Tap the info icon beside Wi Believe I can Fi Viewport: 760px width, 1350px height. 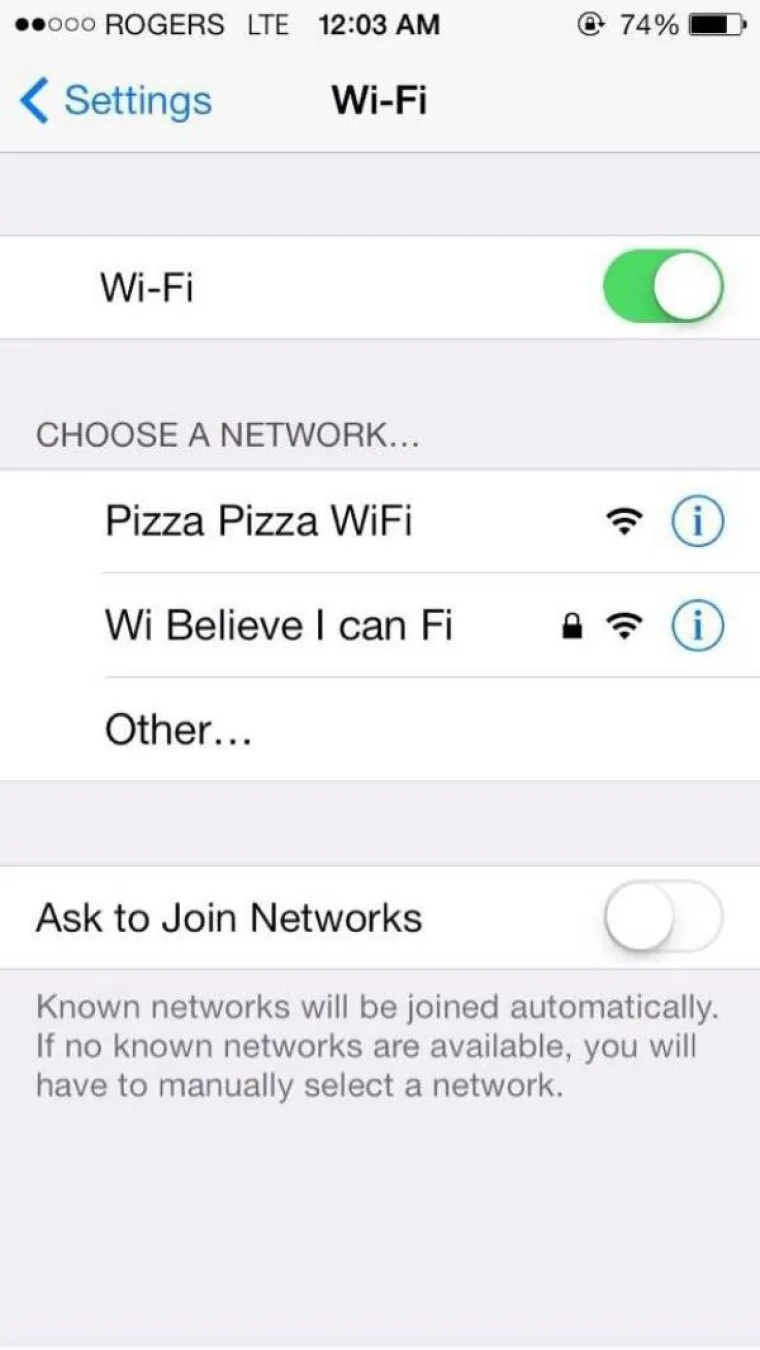click(697, 625)
